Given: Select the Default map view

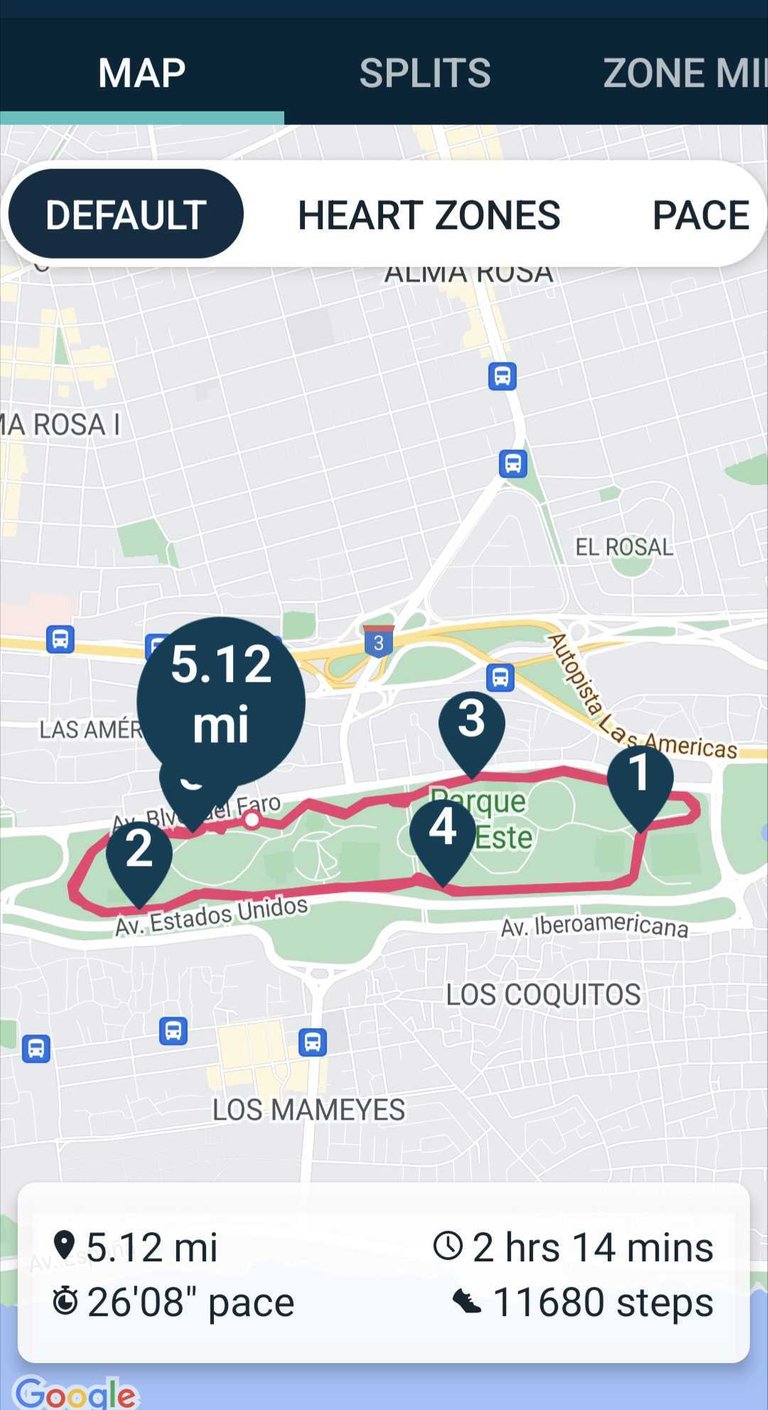Looking at the screenshot, I should click(126, 215).
